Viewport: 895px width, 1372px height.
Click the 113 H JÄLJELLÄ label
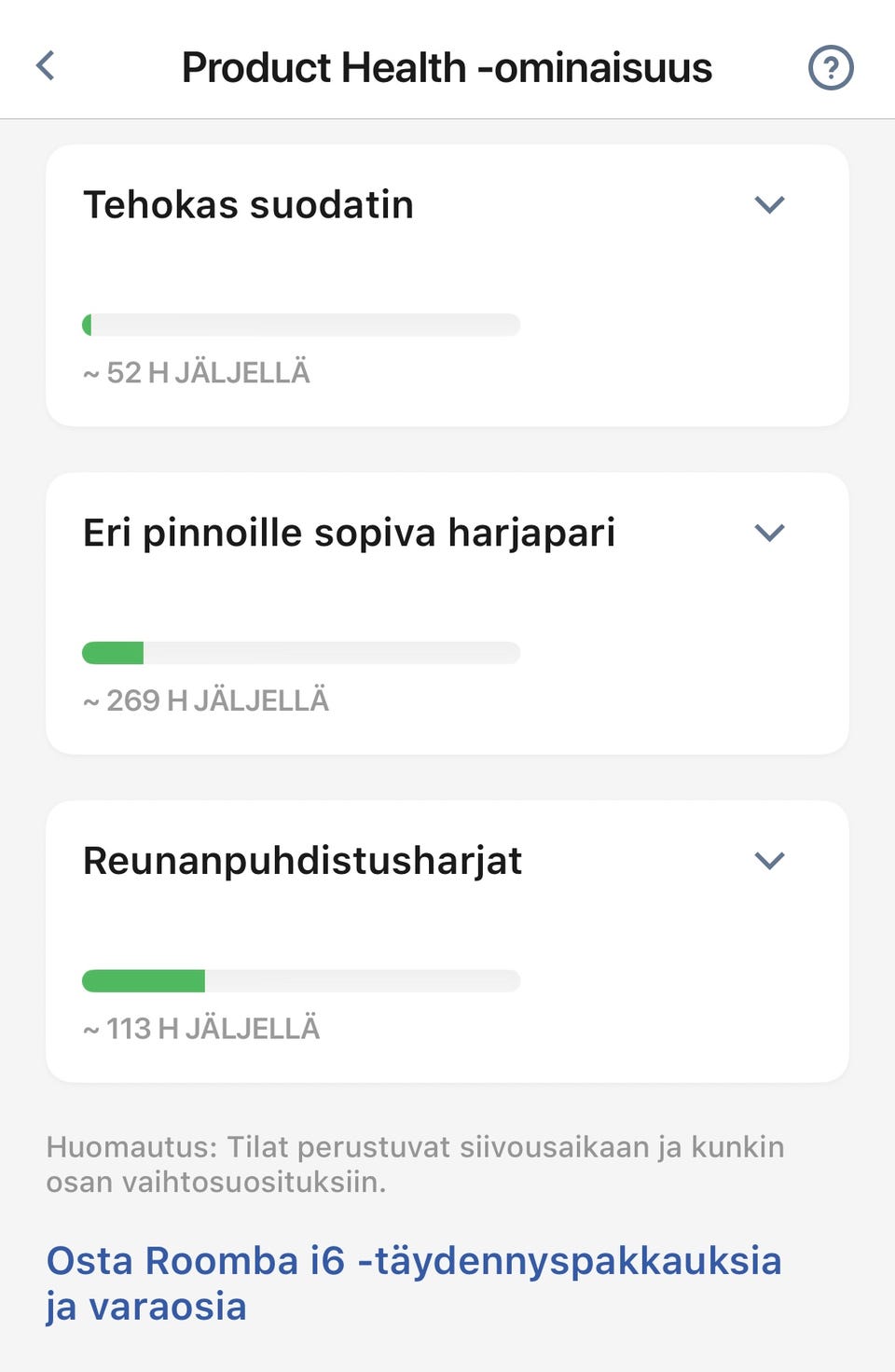pyautogui.click(x=201, y=1029)
